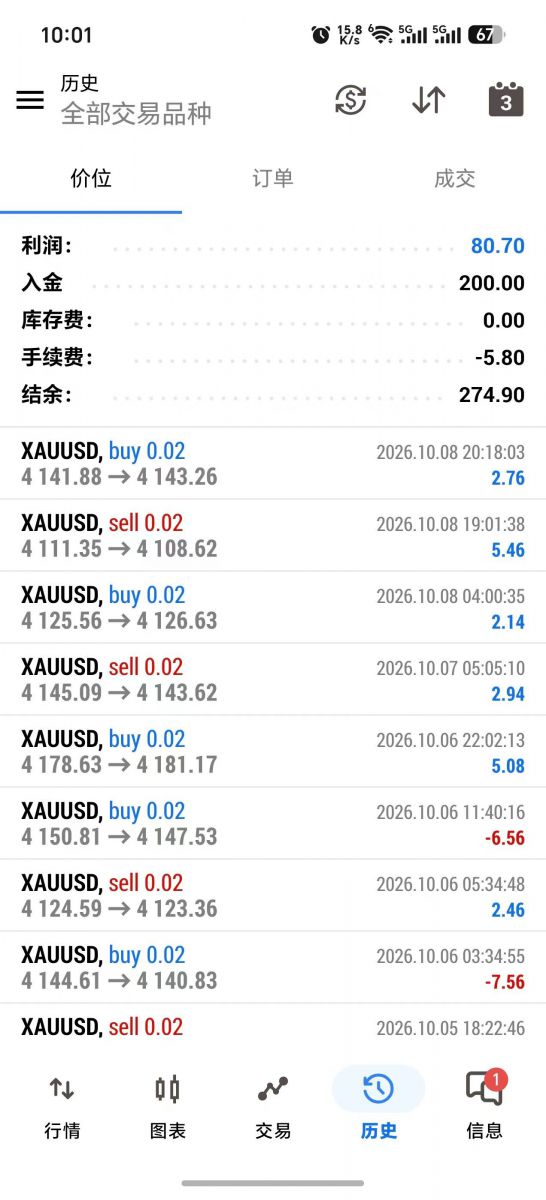
Task: Select the 价位 tab
Action: [x=91, y=179]
